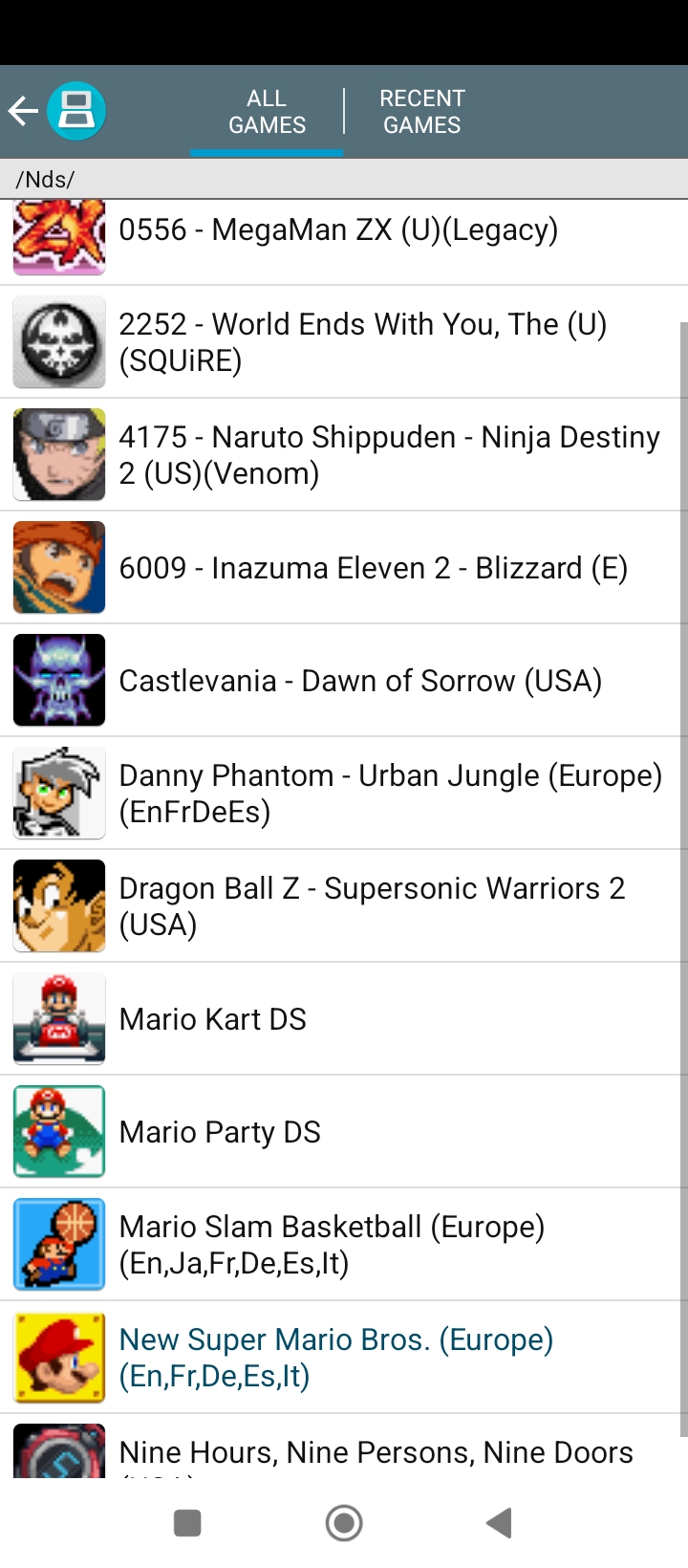
Task: Tap the system home button
Action: (344, 1523)
